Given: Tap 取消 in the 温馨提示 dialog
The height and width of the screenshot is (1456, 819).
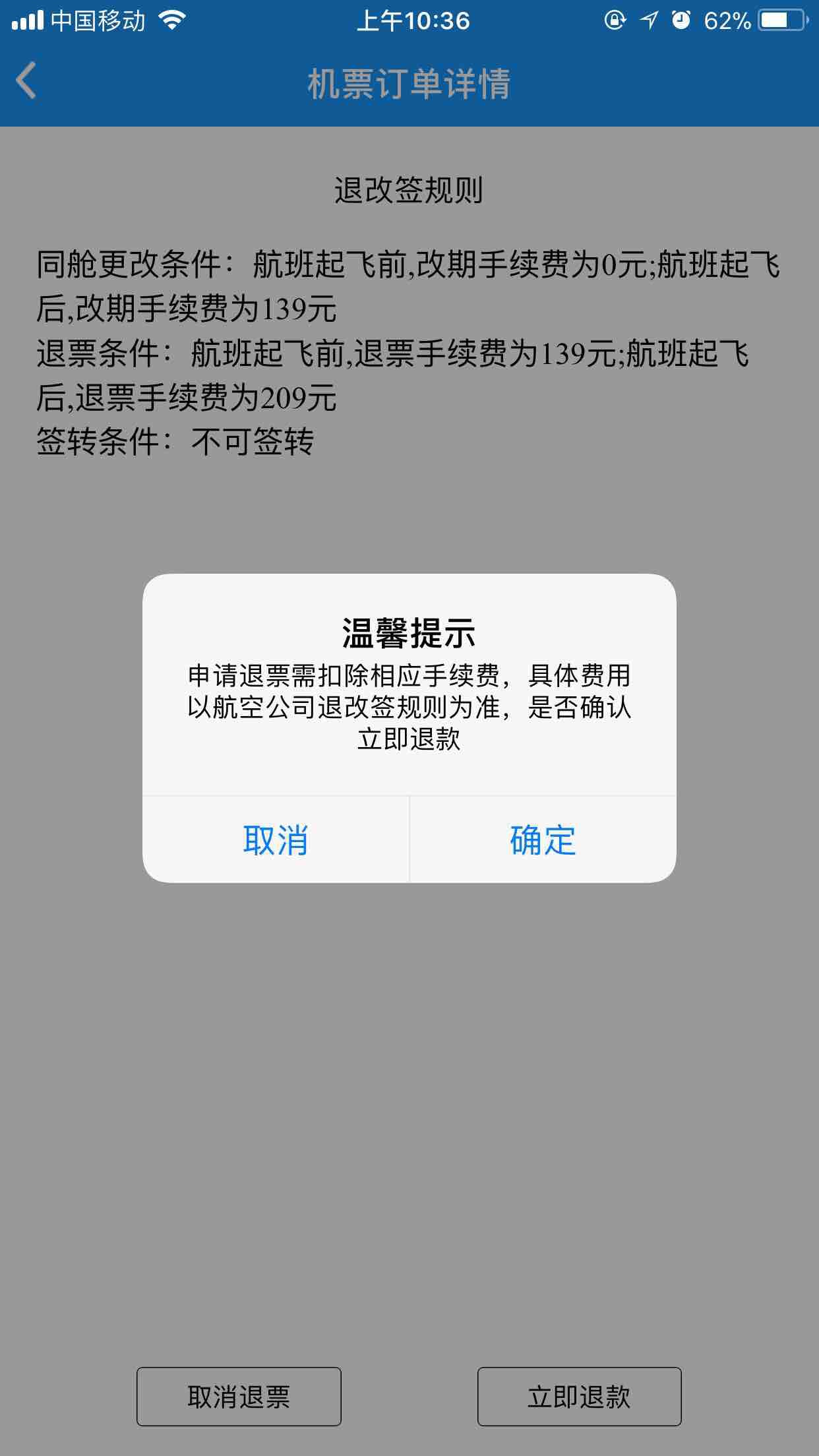Looking at the screenshot, I should 276,839.
